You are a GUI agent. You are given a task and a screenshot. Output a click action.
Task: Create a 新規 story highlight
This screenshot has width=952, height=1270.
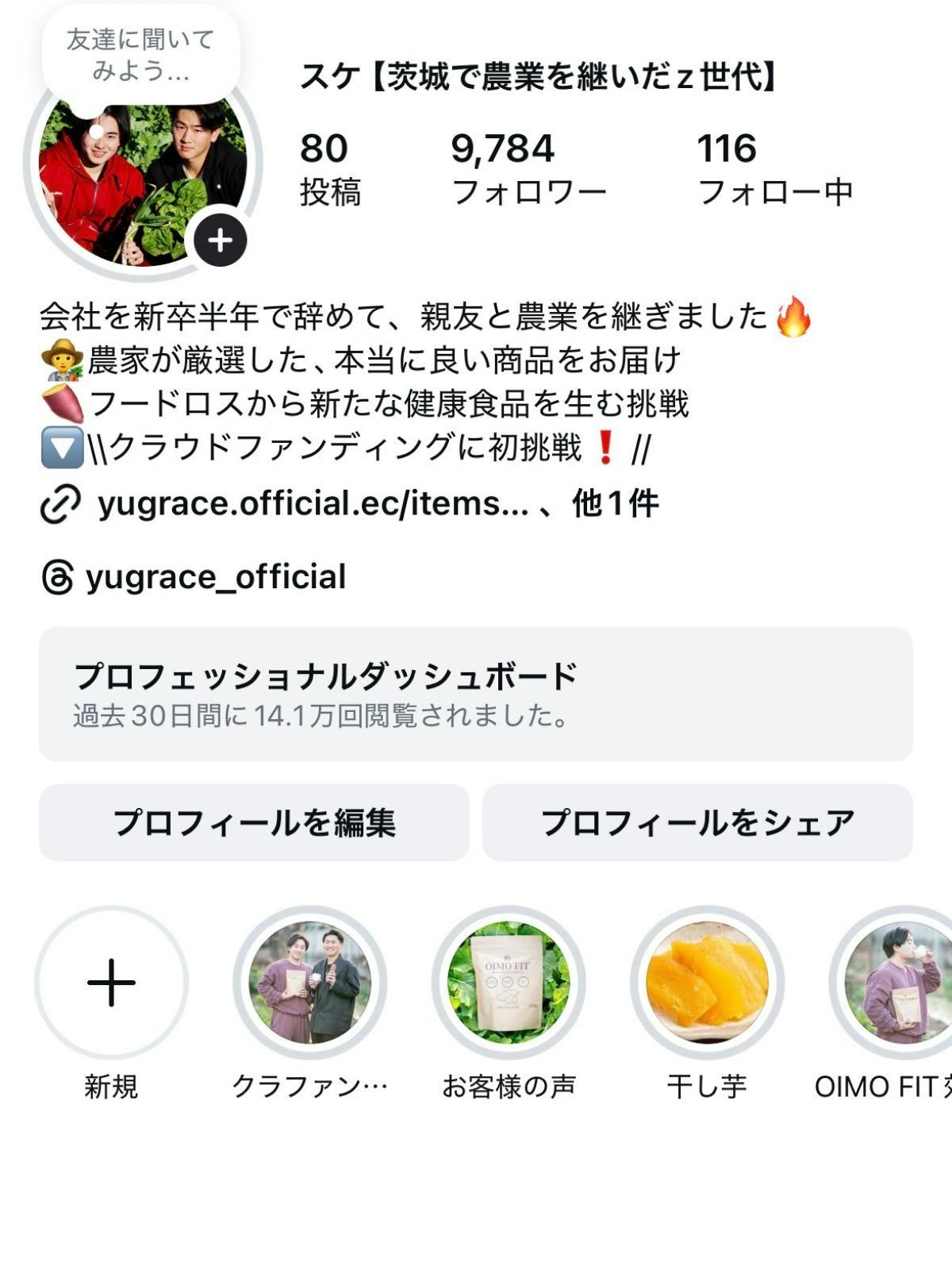[111, 983]
